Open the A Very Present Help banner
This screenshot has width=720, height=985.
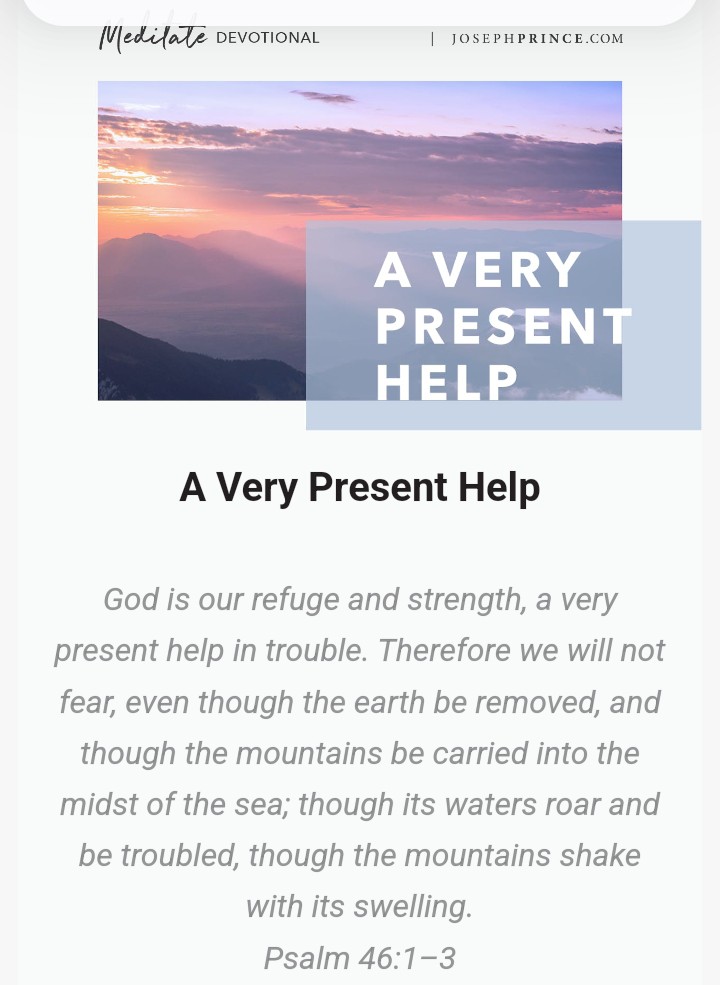(x=400, y=255)
